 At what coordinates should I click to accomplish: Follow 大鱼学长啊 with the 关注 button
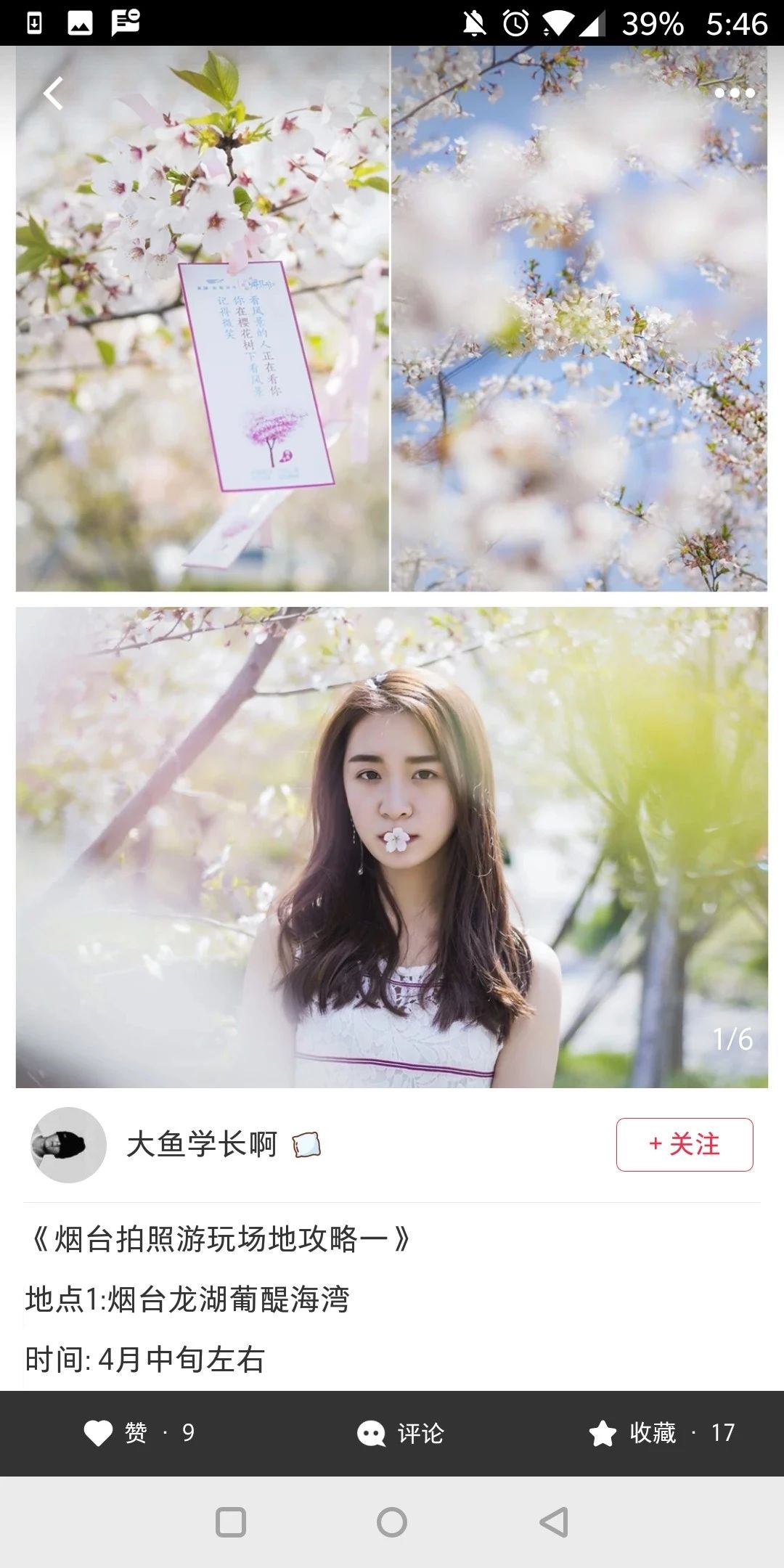point(684,1145)
